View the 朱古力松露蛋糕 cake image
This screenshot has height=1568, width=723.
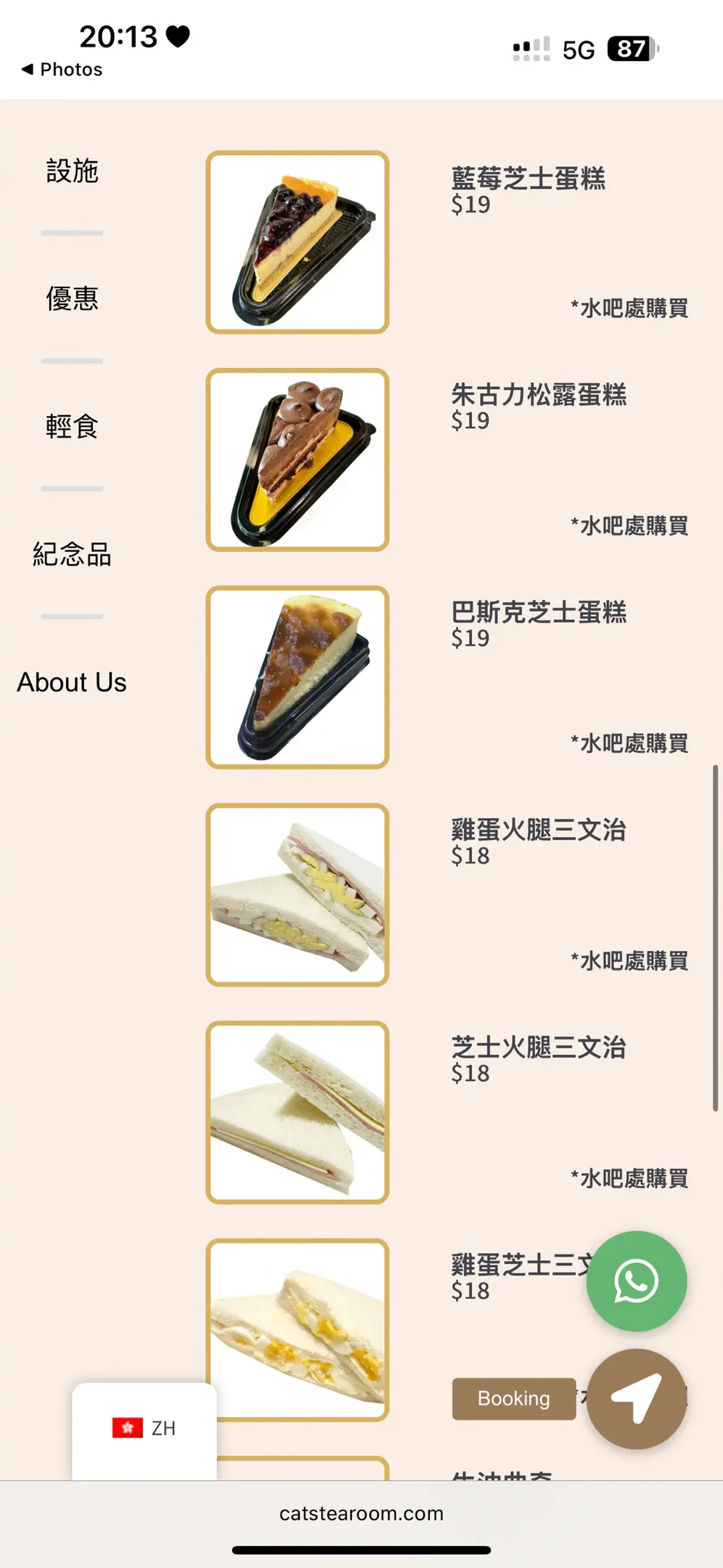(298, 460)
